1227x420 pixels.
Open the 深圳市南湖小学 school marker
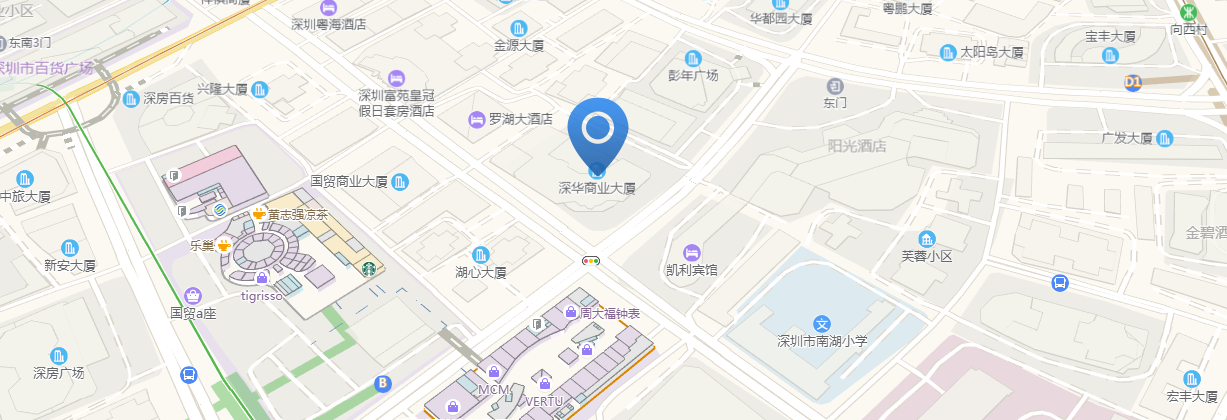point(822,324)
